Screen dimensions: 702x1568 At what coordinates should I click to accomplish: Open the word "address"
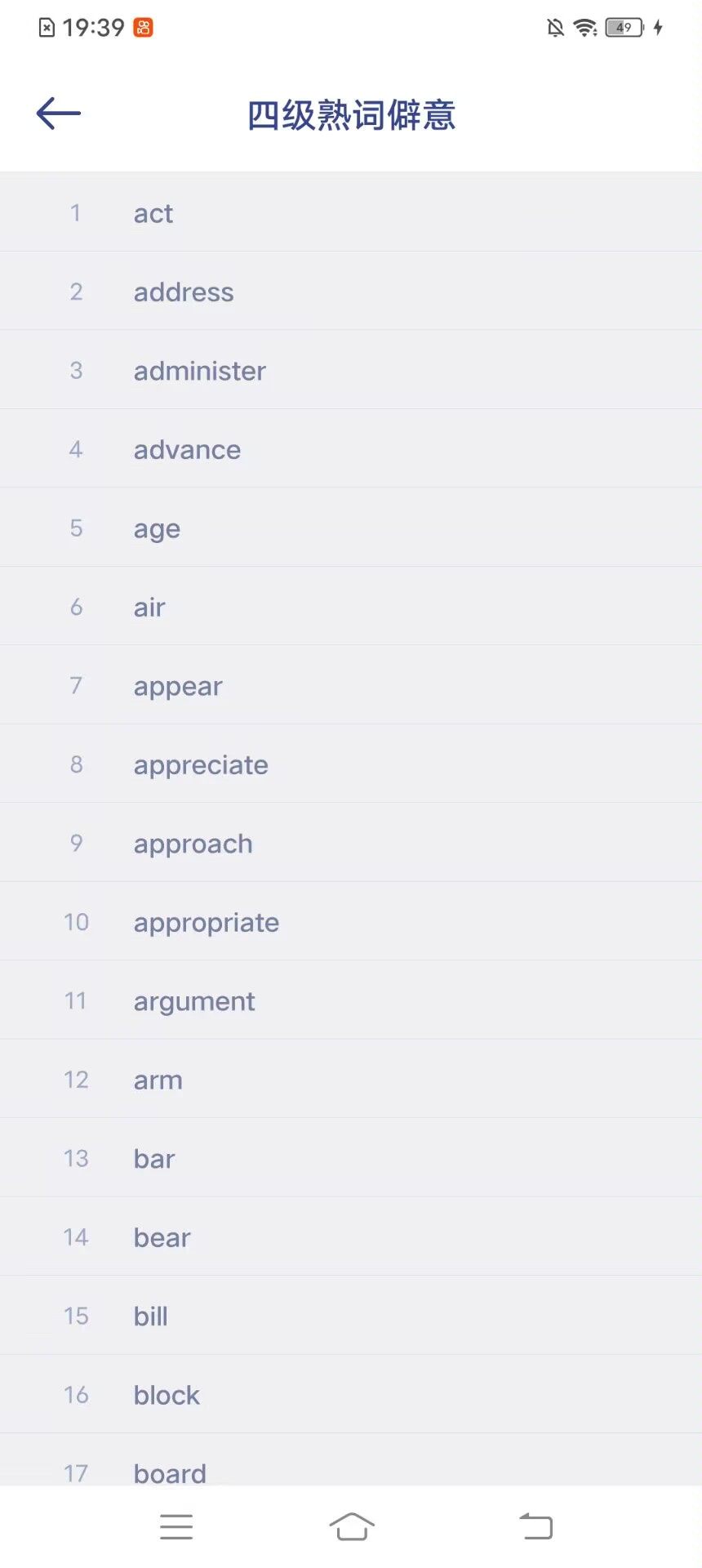351,292
